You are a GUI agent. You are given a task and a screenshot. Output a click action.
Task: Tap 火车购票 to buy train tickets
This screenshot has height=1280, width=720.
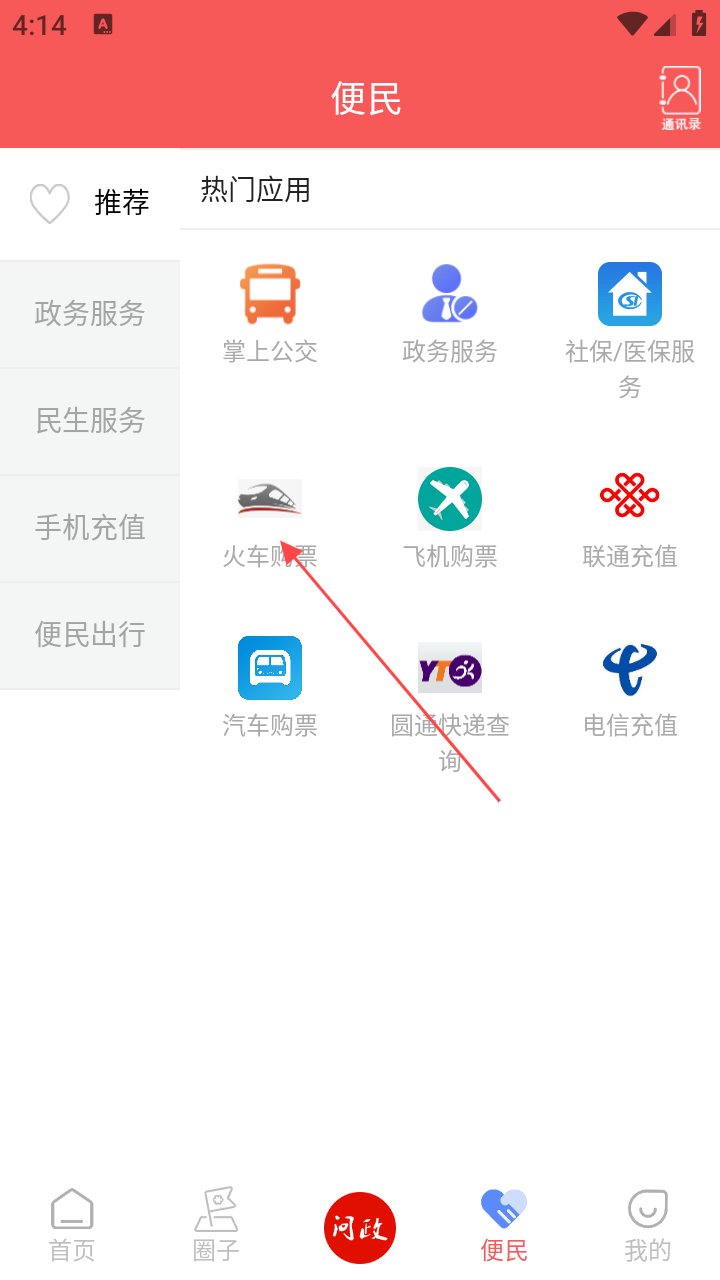point(270,518)
